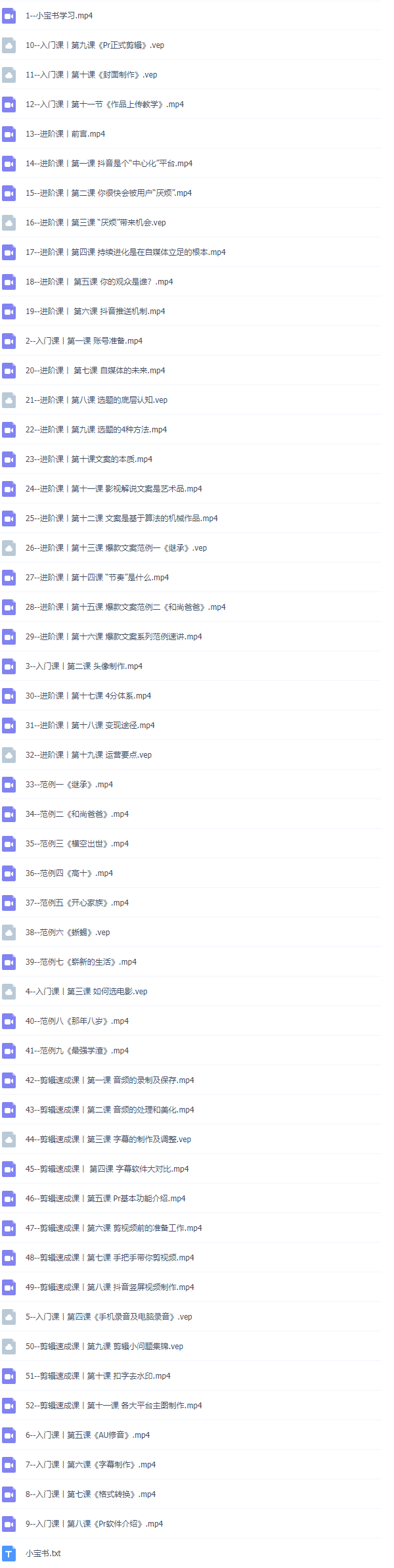Open 31--进阶课 第十八课 变现途径.mp4
The image size is (394, 1568).
pos(90,725)
